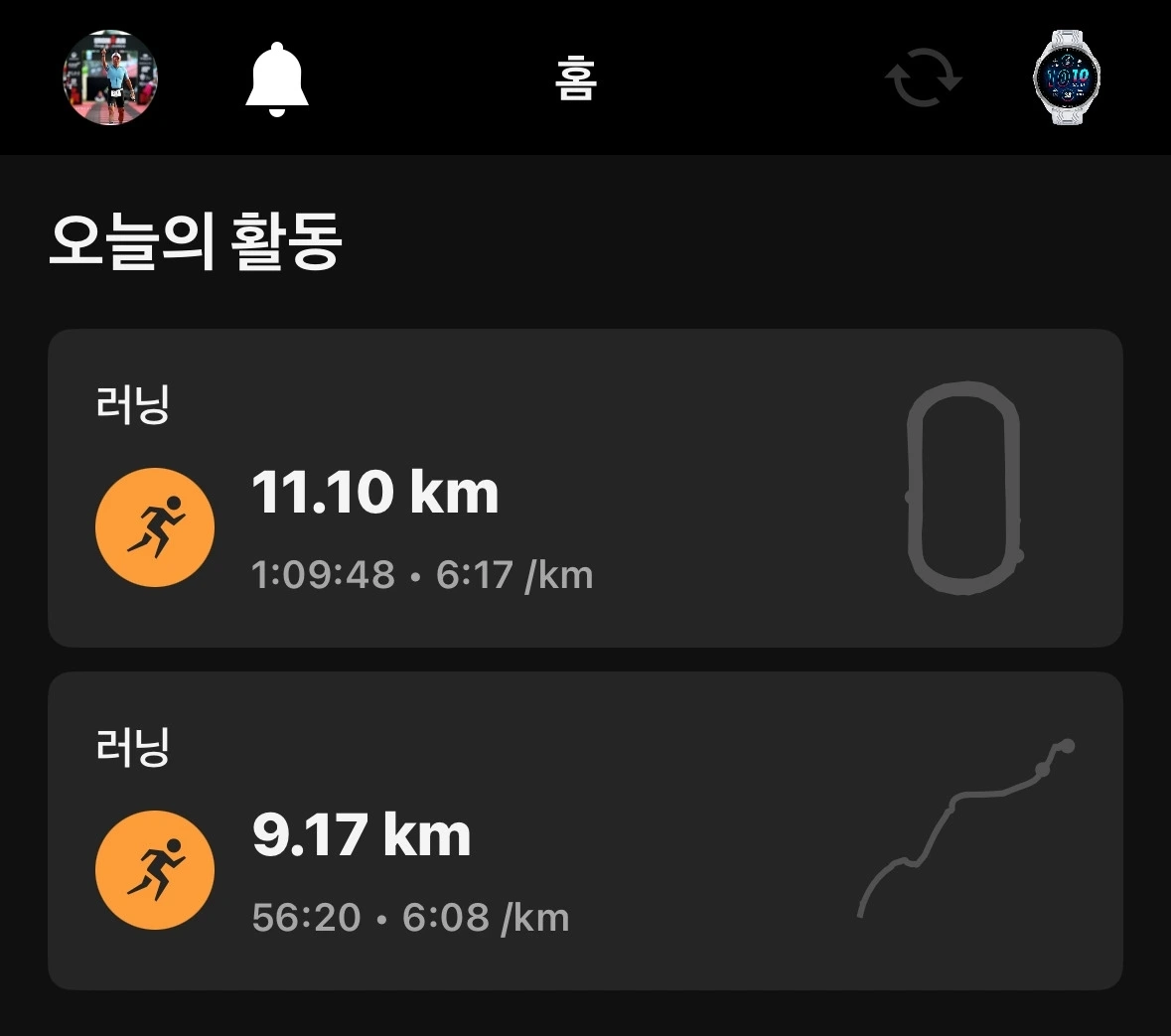Open the notifications bell
This screenshot has width=1171, height=1036.
coord(277,78)
